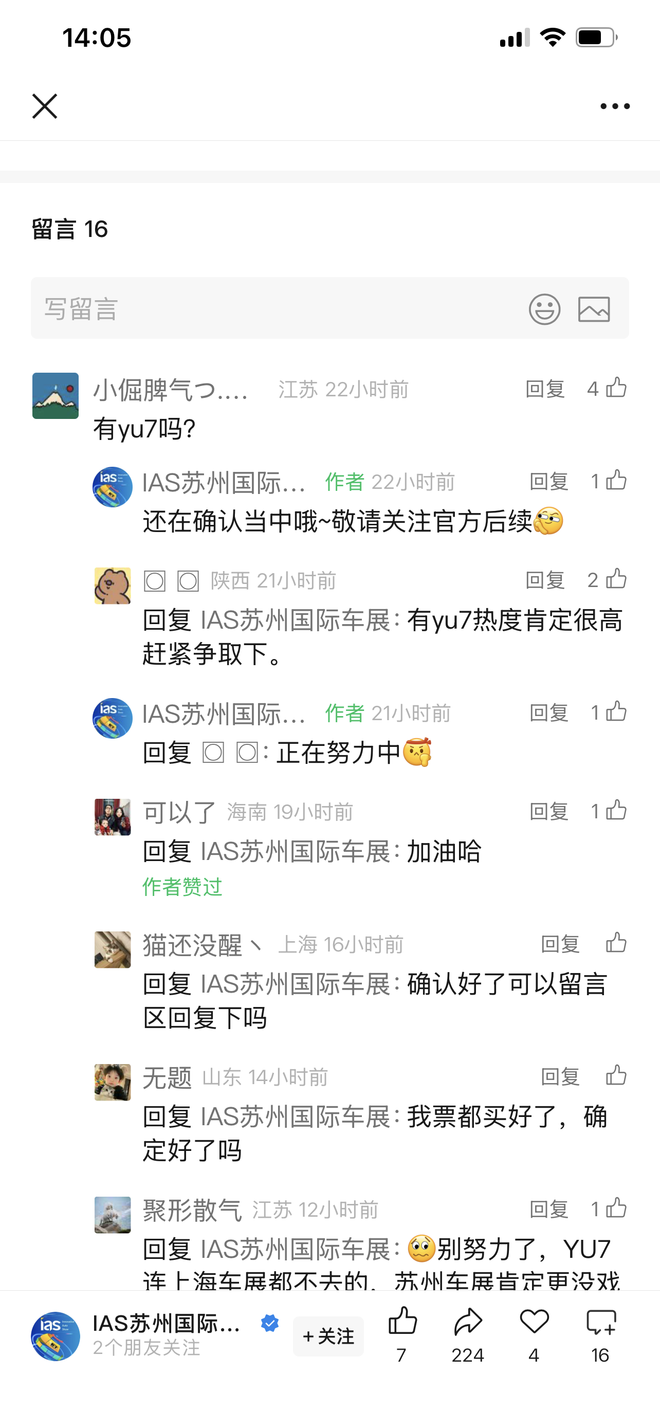660x1428 pixels.
Task: Follow IAS苏州国际车展 with 关注 button
Action: (x=328, y=1336)
